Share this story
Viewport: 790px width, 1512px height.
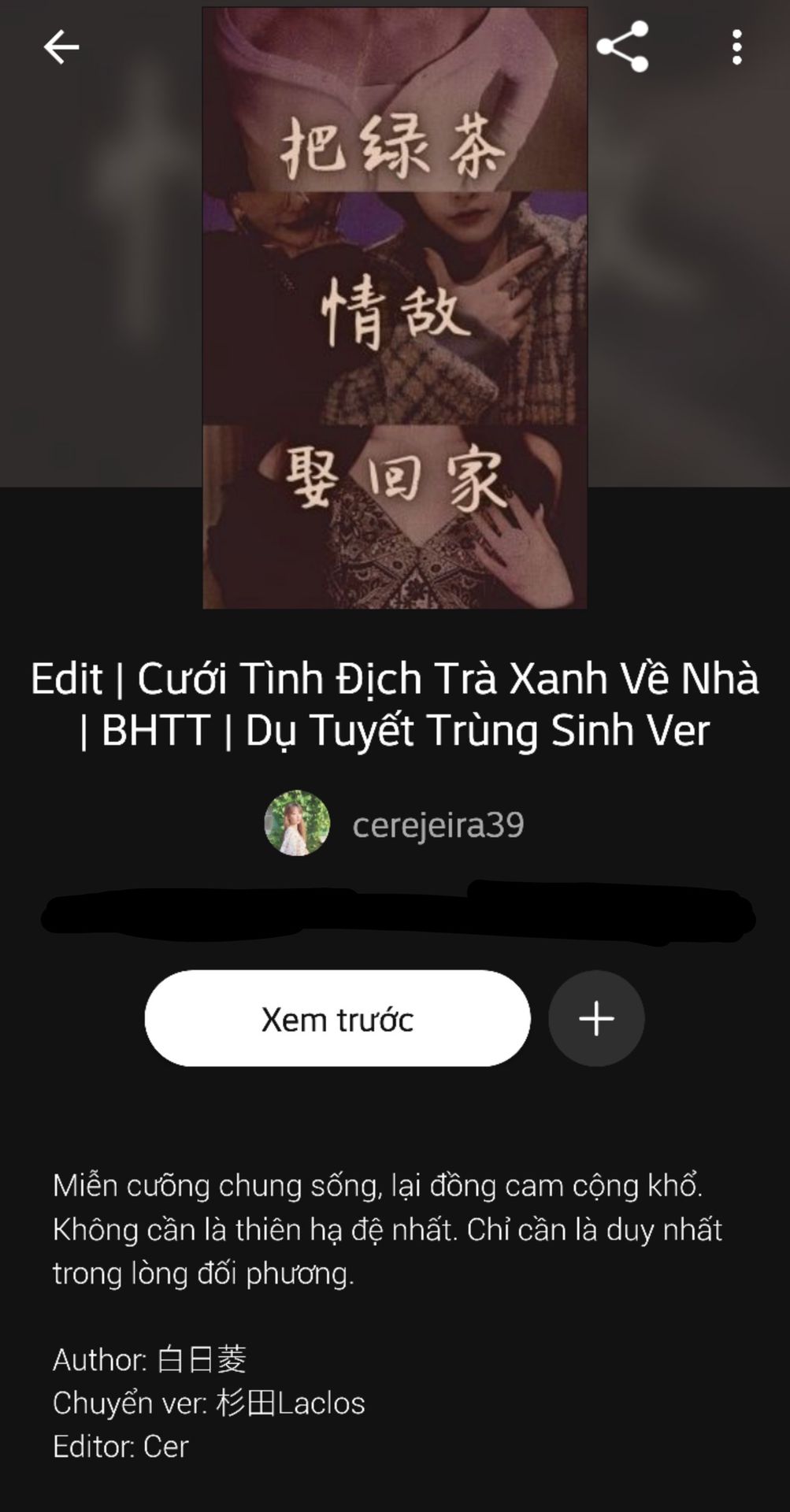click(x=622, y=47)
